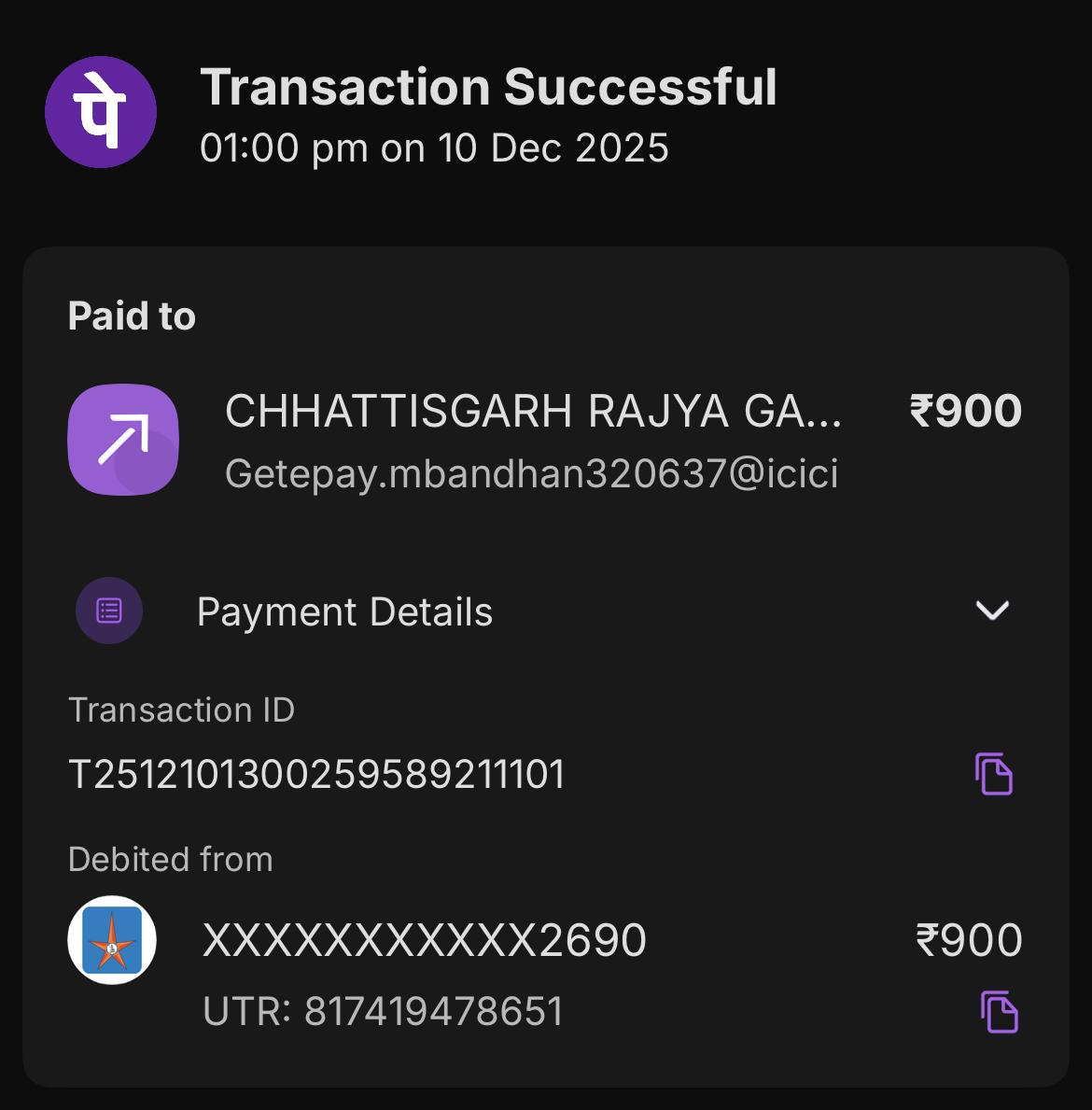Open the CHHATTISGARH RAJYA GA... payee details
This screenshot has width=1092, height=1110.
click(x=532, y=412)
